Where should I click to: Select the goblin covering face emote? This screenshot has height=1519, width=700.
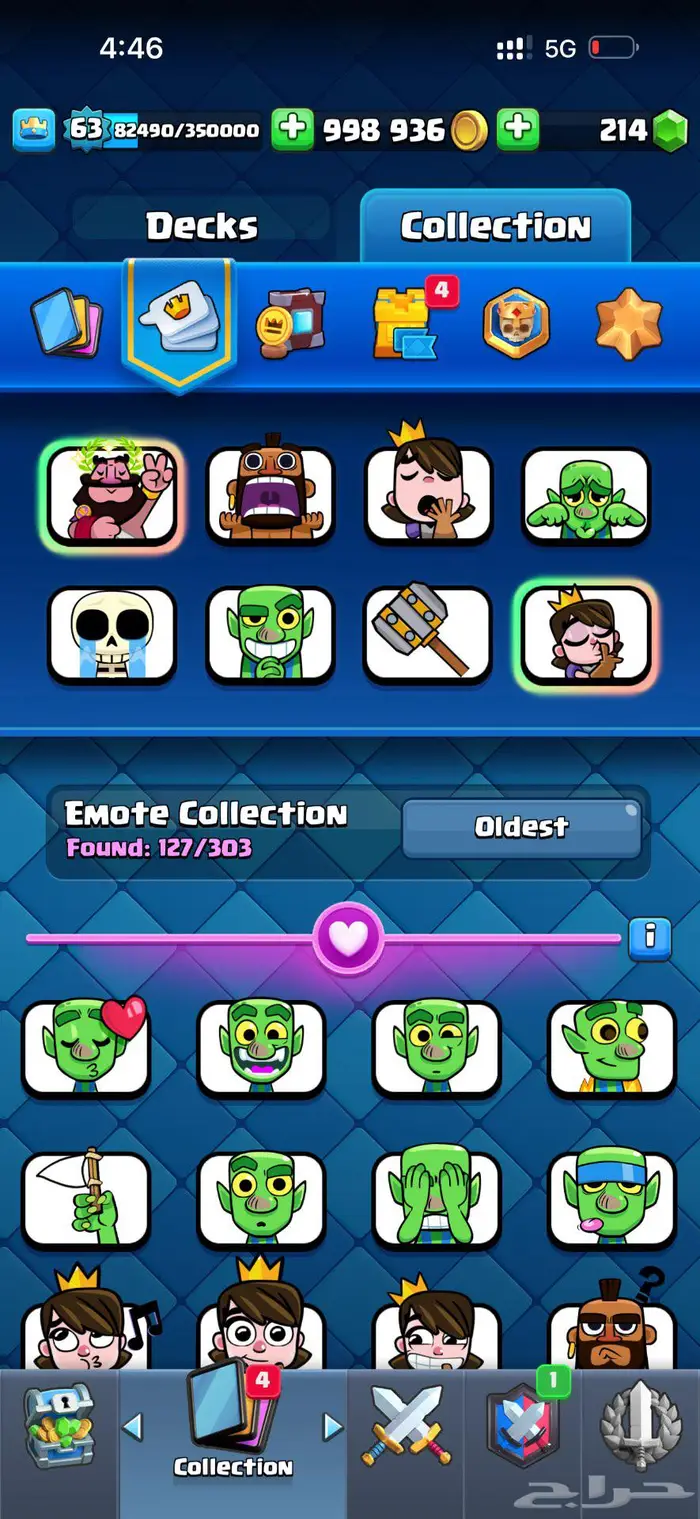click(436, 1200)
